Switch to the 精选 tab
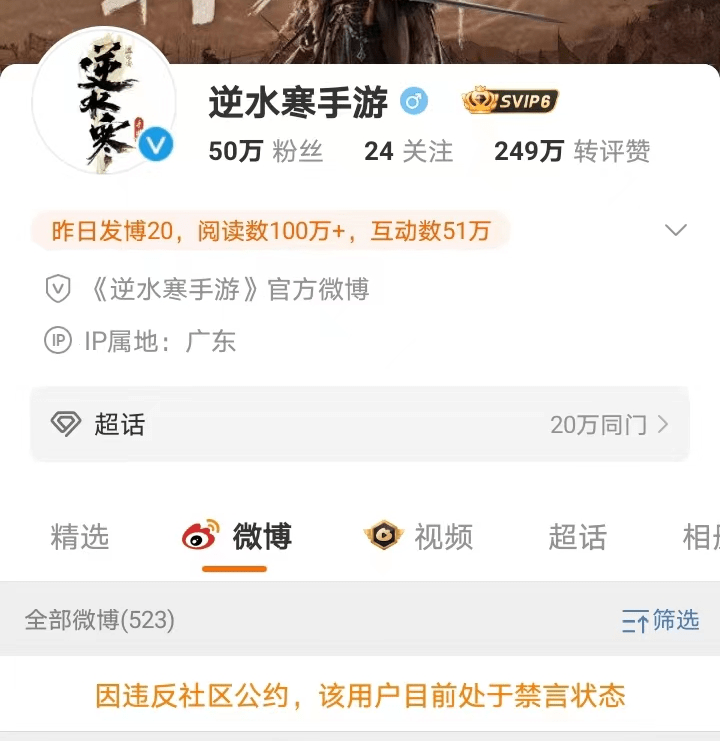 click(x=79, y=537)
